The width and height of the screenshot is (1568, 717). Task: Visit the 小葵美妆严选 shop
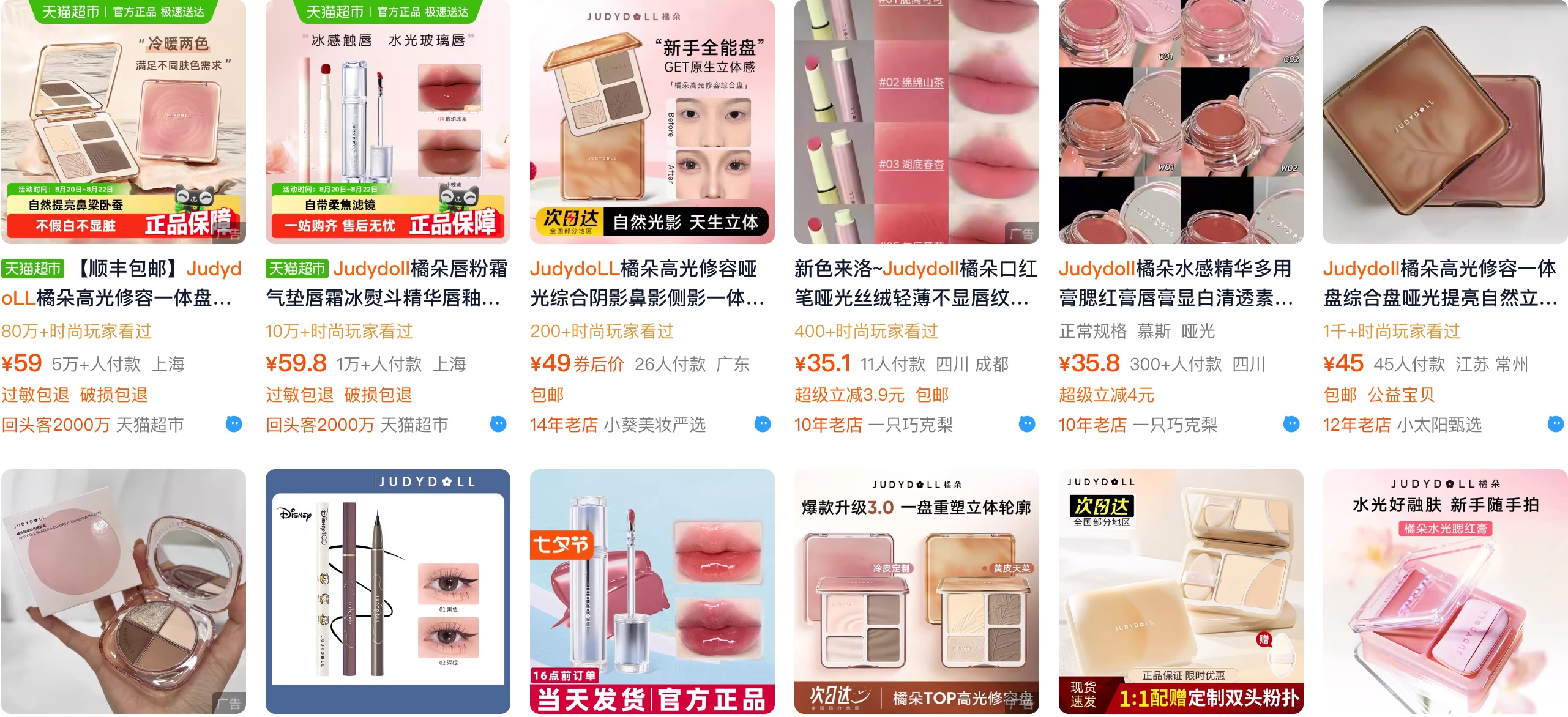coord(654,425)
